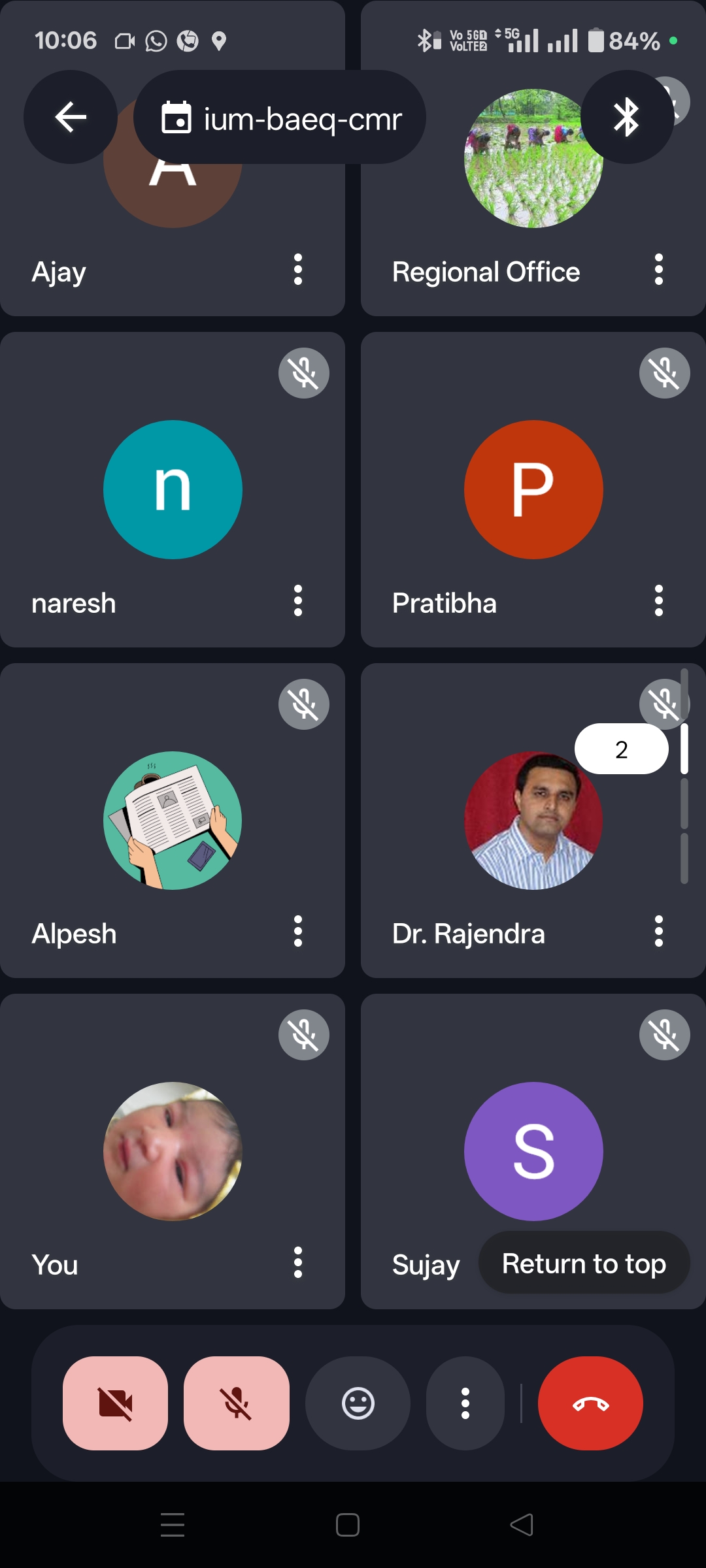Open options menu for Alpesh
Viewport: 706px width, 1568px height.
pyautogui.click(x=298, y=931)
